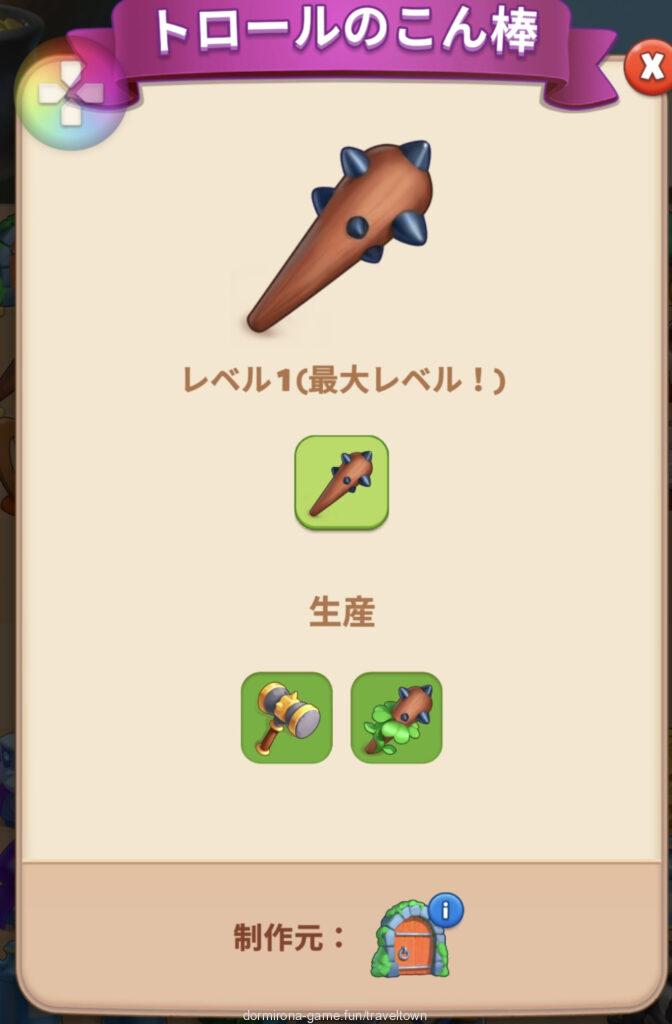
Task: Open the hammer item under 生産
Action: point(286,717)
